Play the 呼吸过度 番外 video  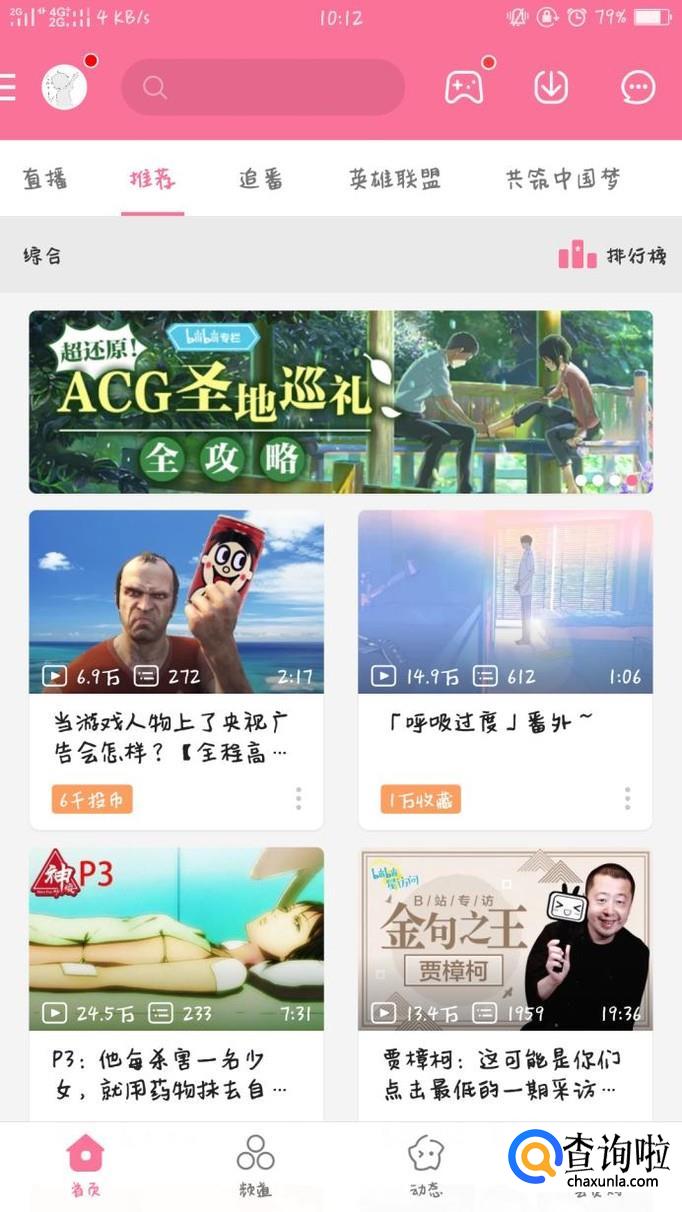505,602
